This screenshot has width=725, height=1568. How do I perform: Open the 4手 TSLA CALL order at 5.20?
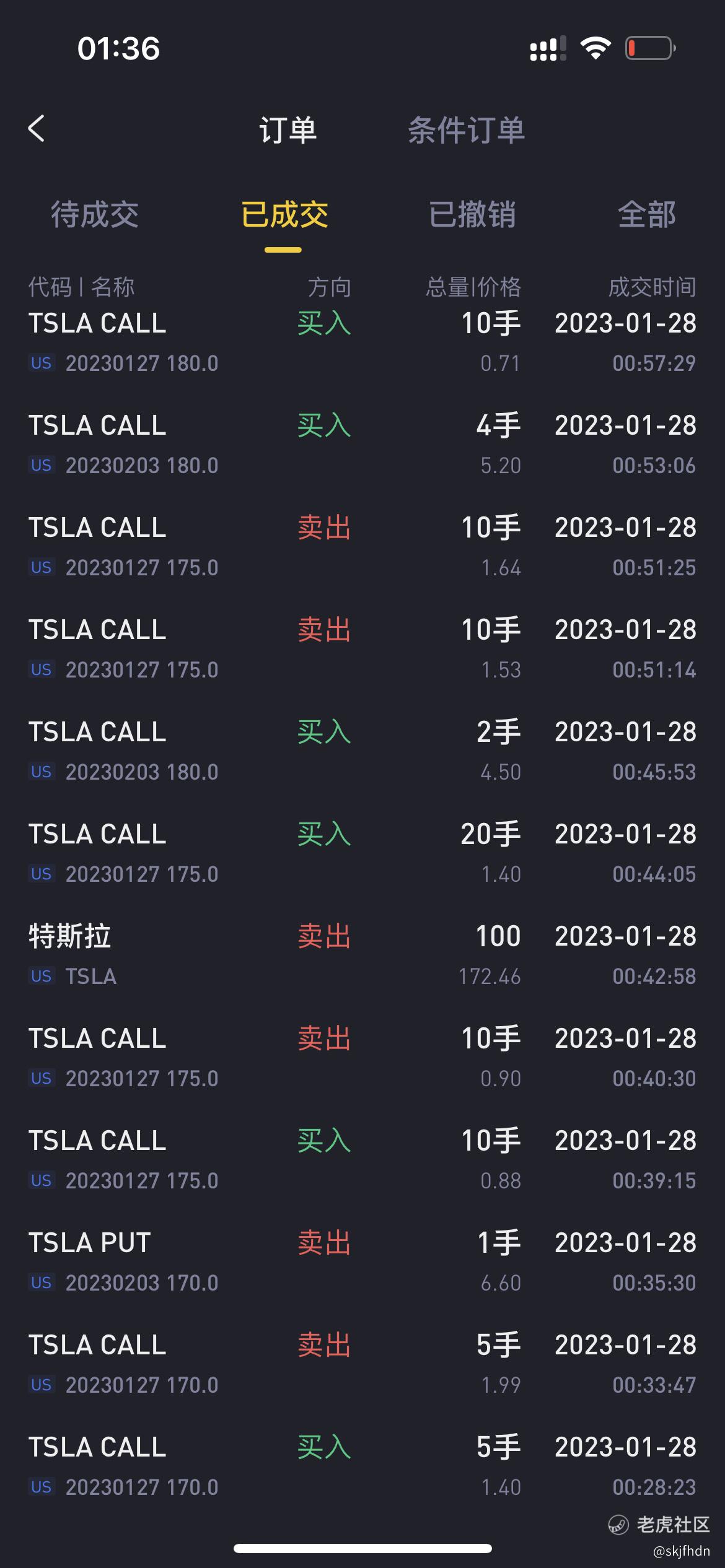point(362,444)
